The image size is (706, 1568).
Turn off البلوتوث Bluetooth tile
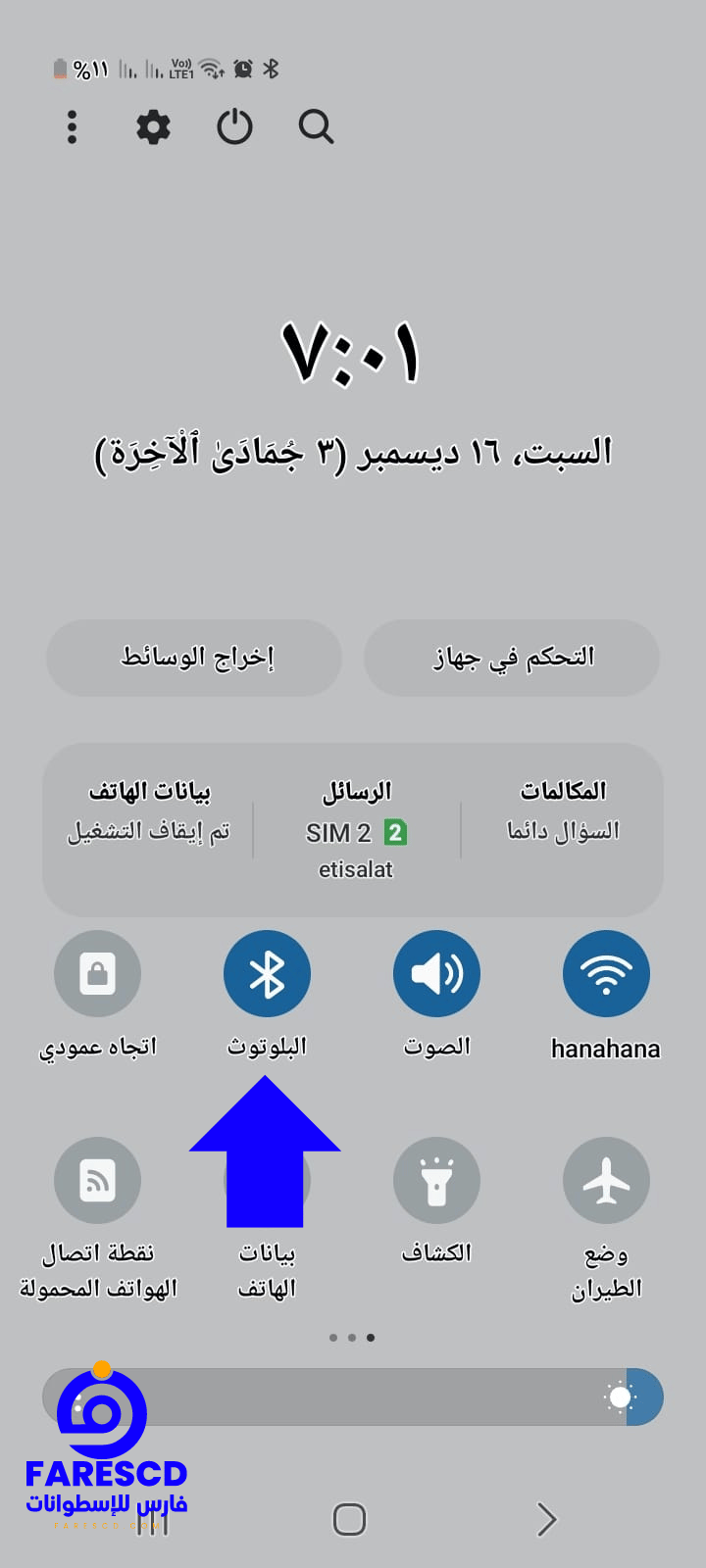click(x=267, y=973)
